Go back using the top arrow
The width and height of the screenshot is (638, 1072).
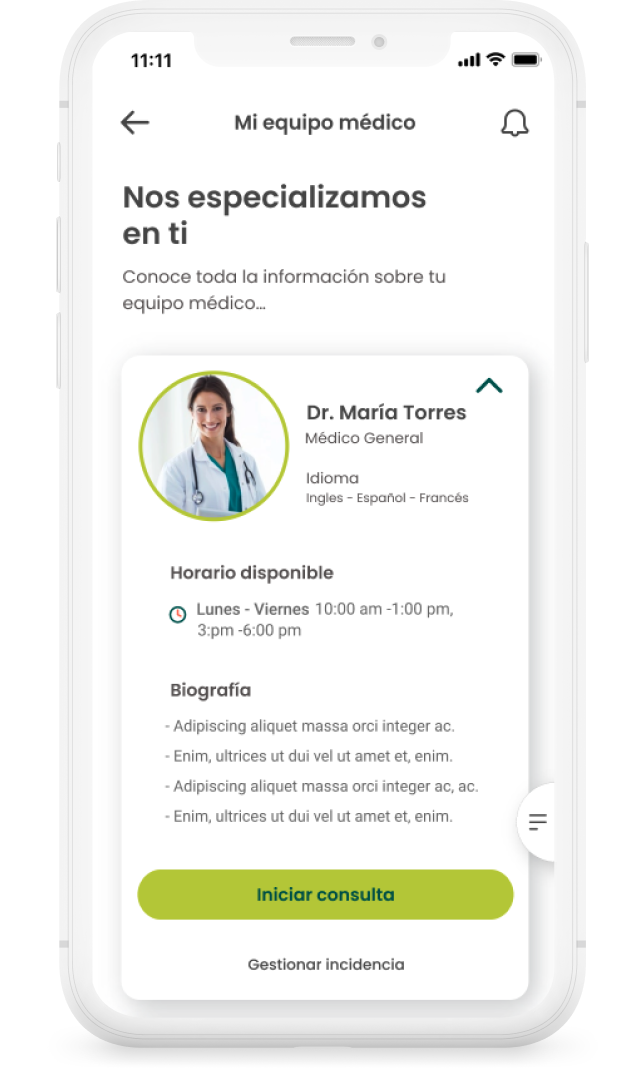[134, 123]
